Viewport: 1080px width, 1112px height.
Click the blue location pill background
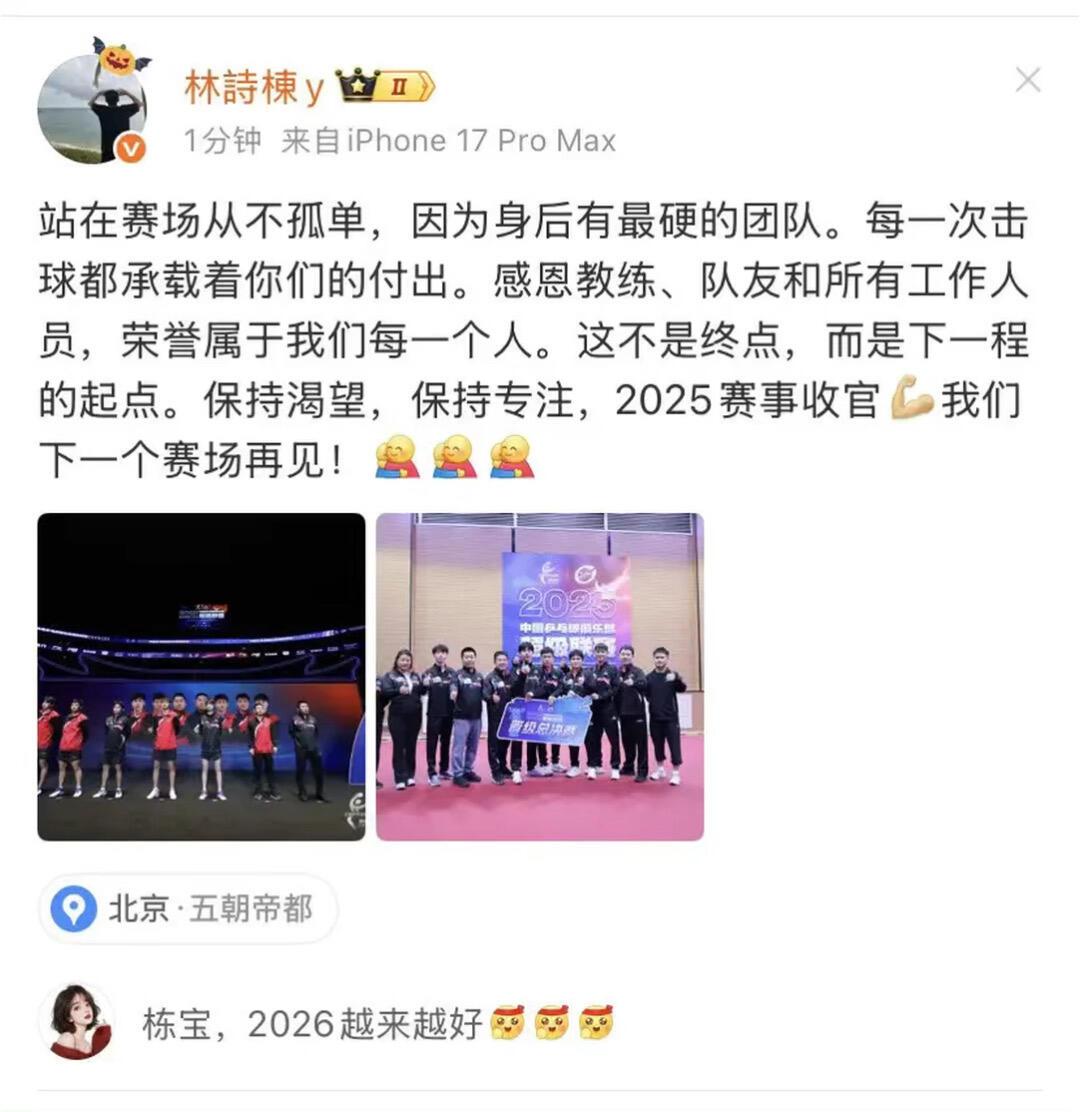tap(190, 909)
